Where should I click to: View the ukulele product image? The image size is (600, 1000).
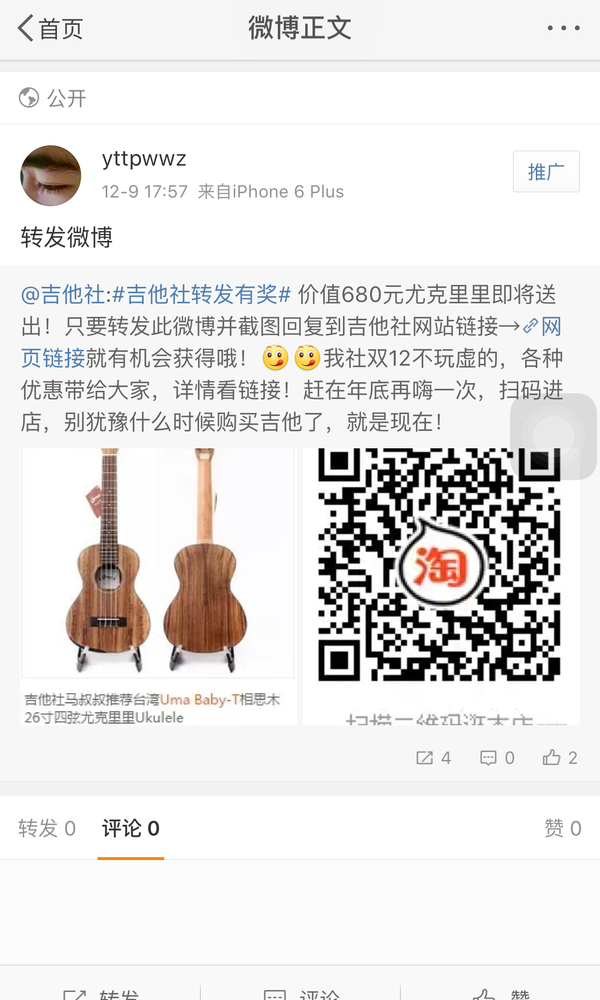159,585
